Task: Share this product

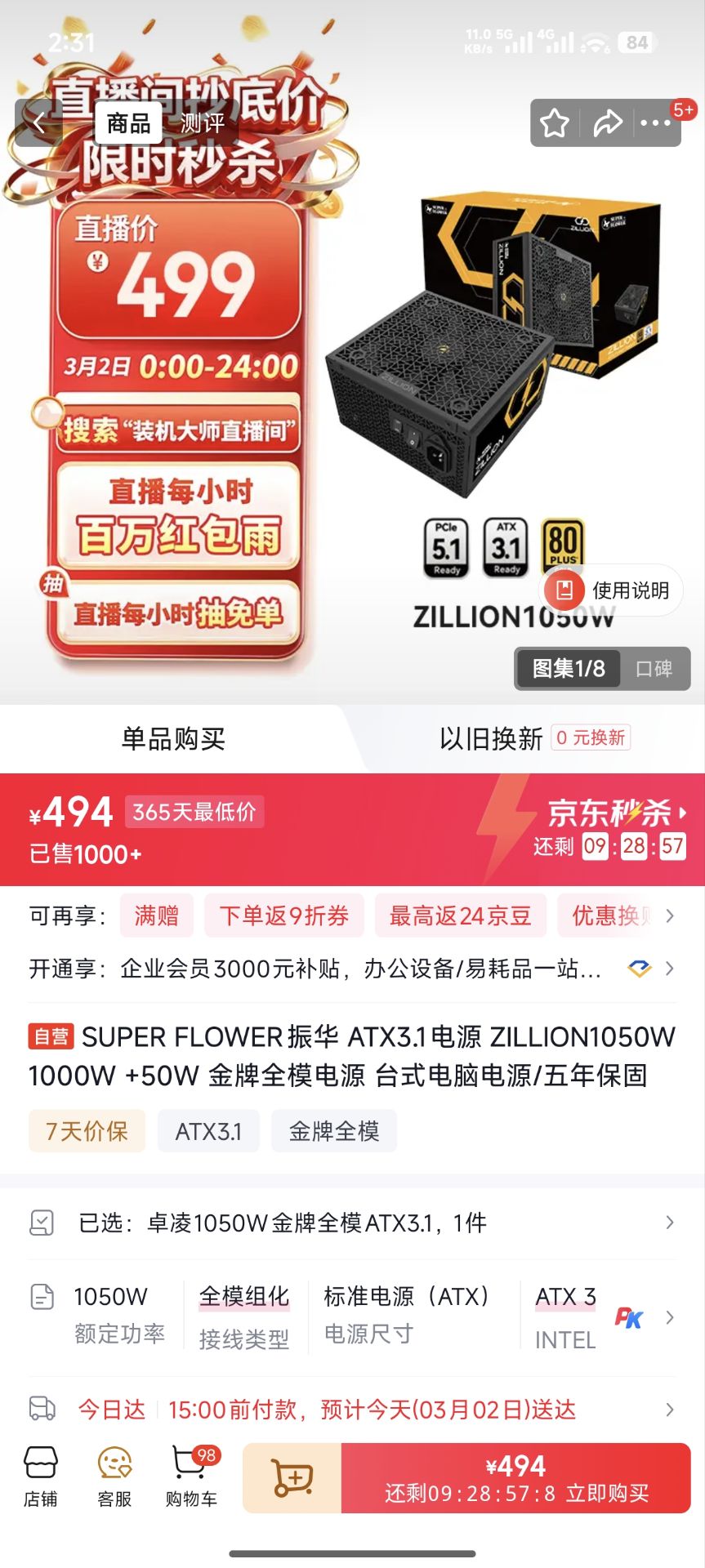Action: tap(607, 123)
